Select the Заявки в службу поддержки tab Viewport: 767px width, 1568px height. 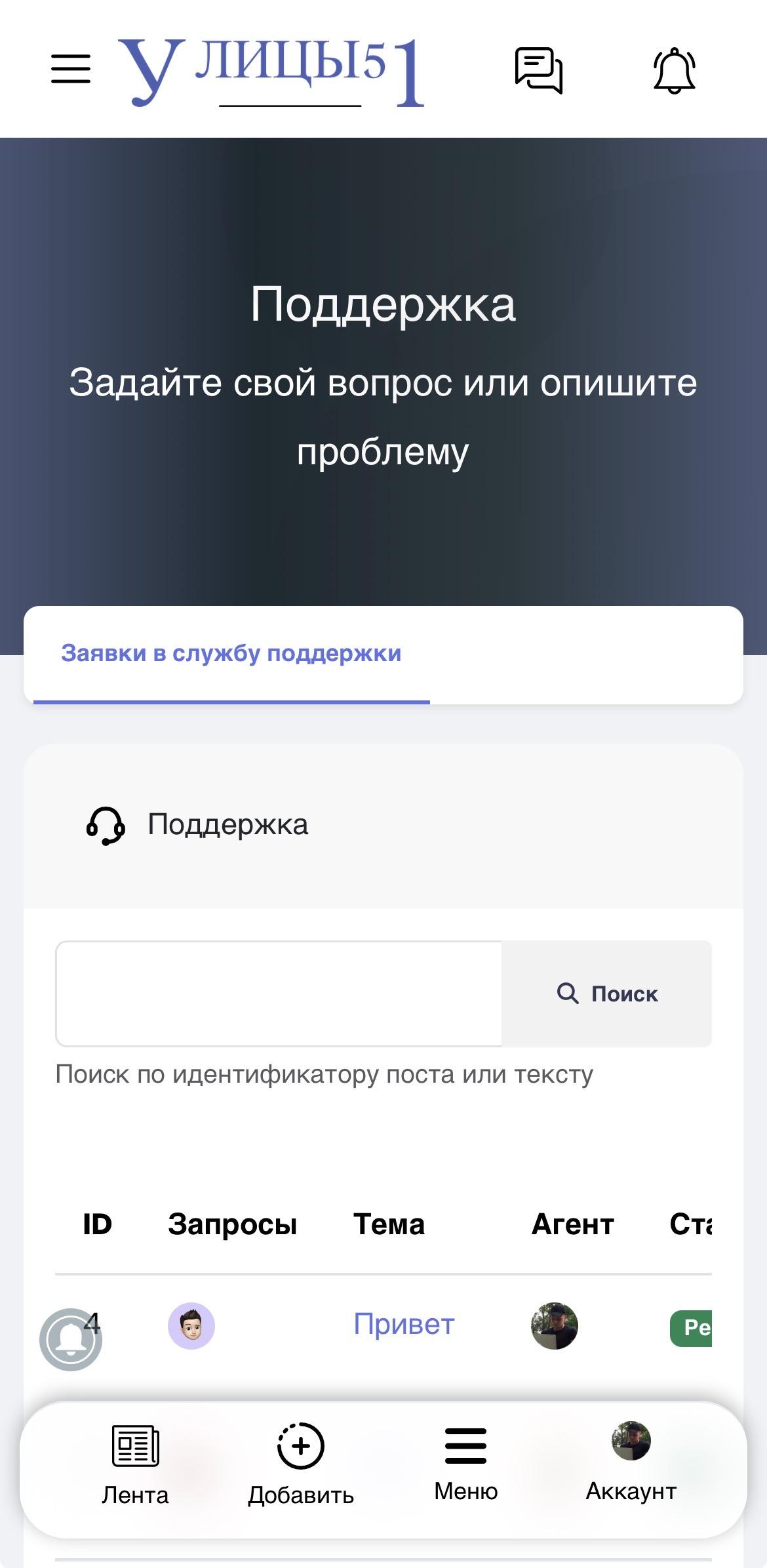(x=231, y=654)
